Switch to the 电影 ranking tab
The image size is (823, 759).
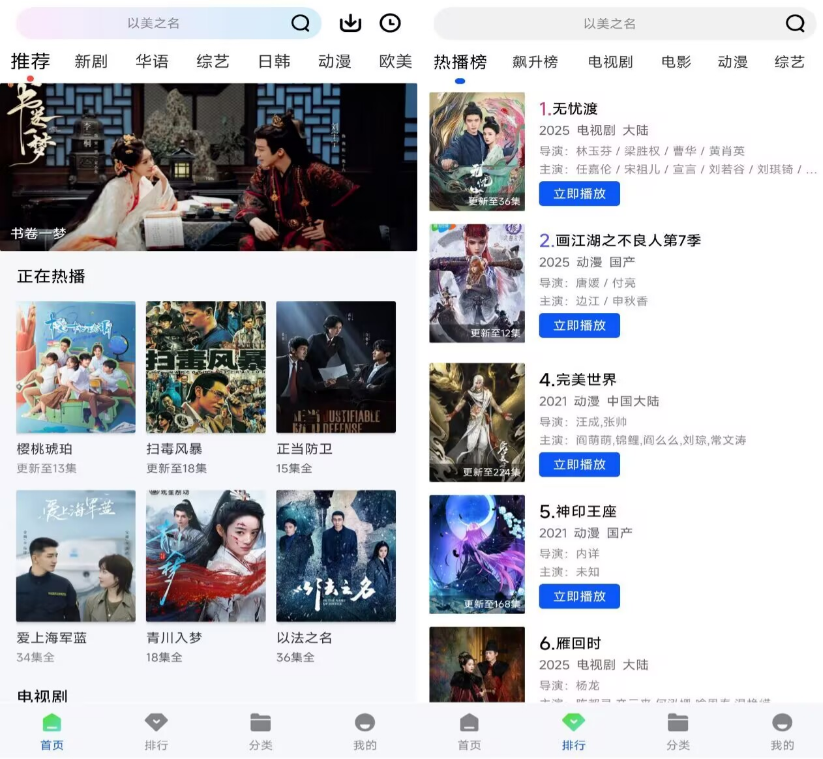676,62
